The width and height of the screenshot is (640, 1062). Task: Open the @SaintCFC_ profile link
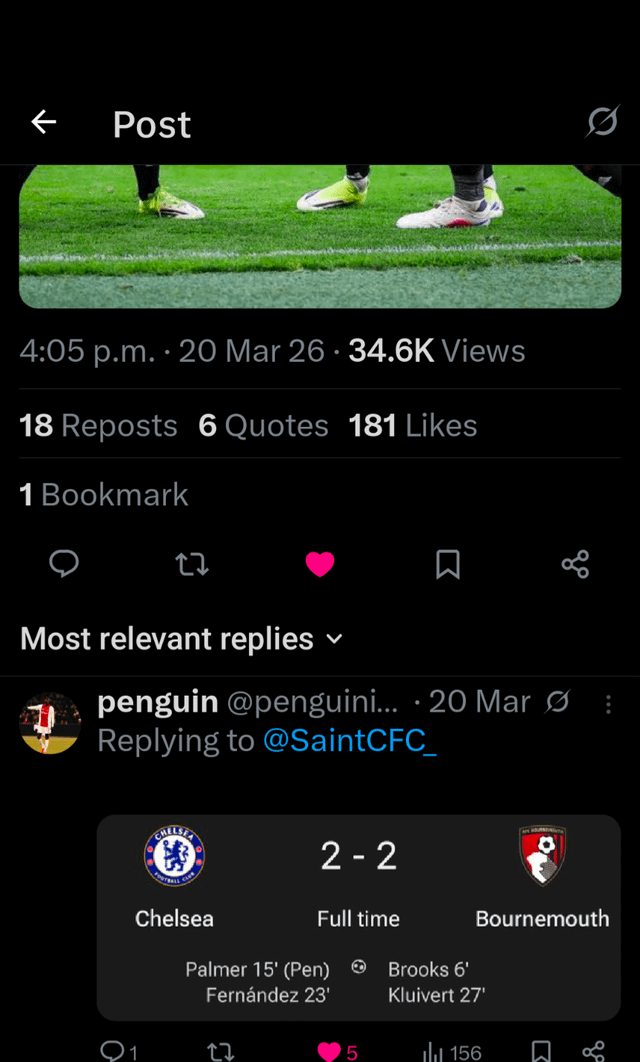350,741
